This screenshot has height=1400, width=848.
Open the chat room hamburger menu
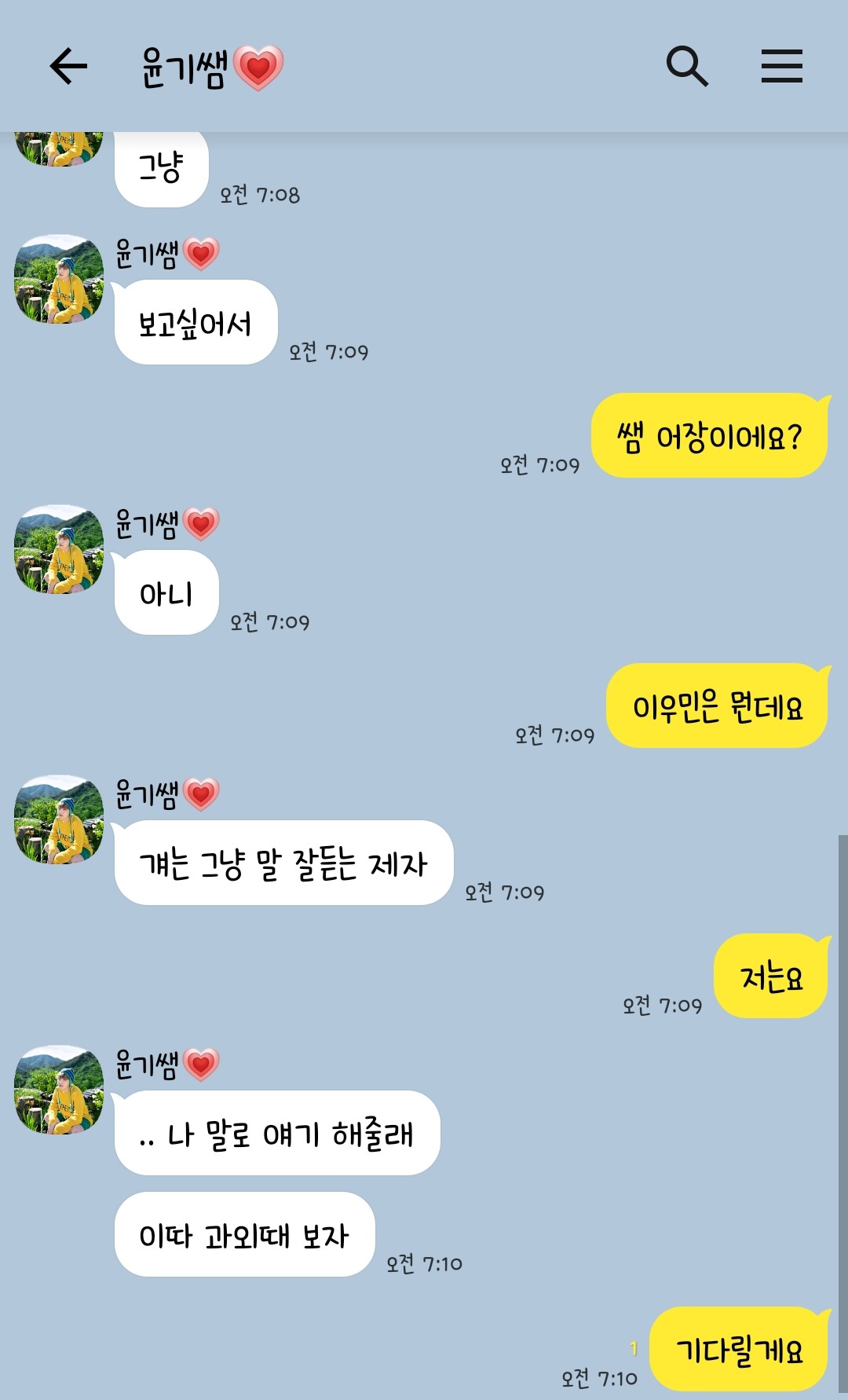[781, 65]
